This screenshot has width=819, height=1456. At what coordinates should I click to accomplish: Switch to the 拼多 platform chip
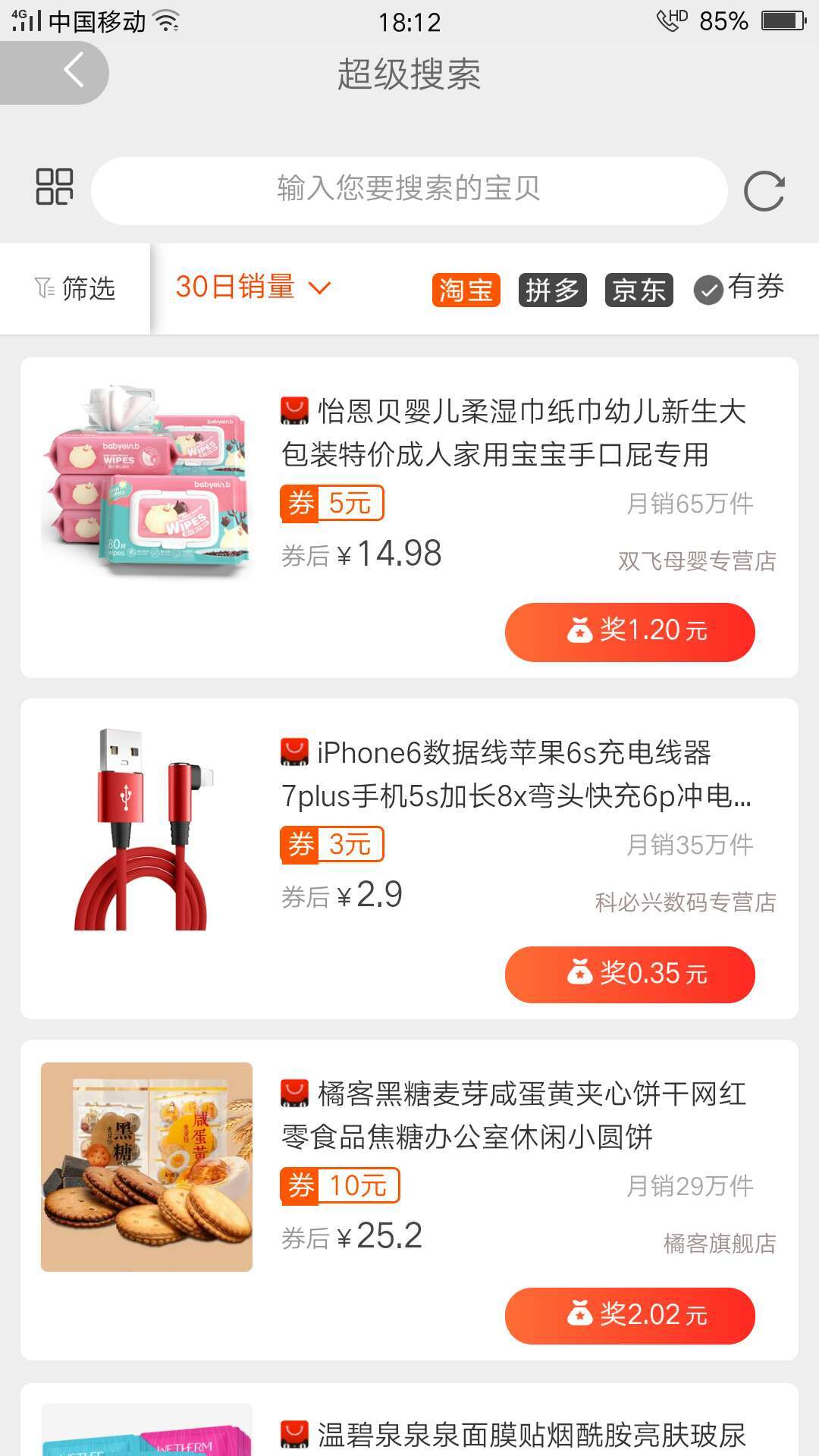click(x=552, y=290)
